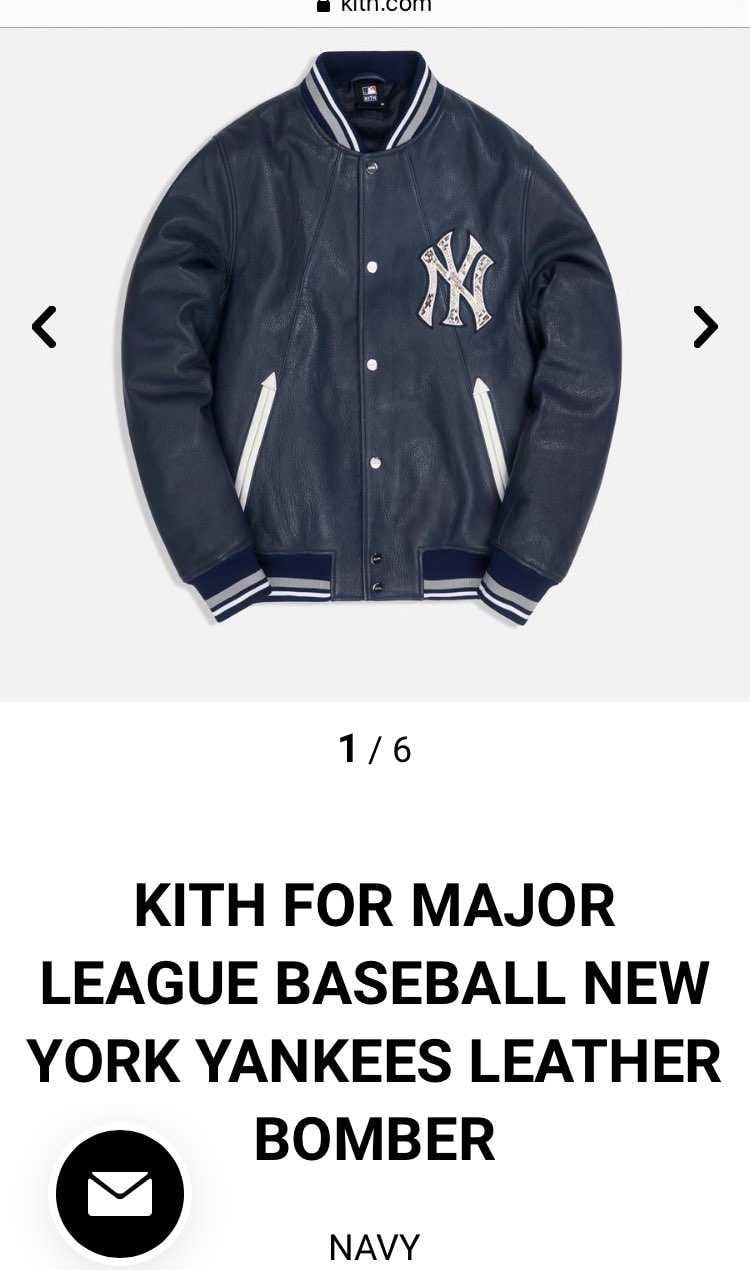Screen dimensions: 750x1270
Task: Tap the kith.com address bar
Action: click(375, 8)
